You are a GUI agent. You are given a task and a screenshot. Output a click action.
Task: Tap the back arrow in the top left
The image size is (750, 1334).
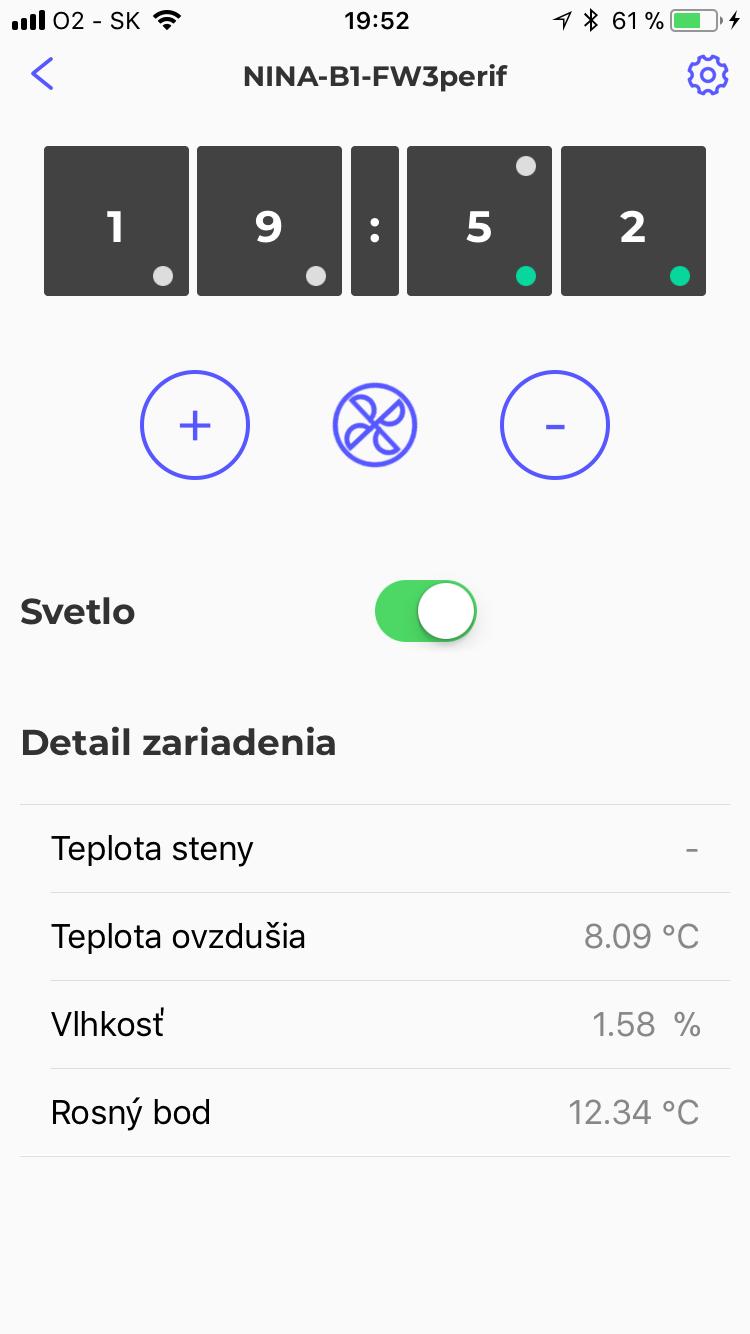click(x=42, y=74)
